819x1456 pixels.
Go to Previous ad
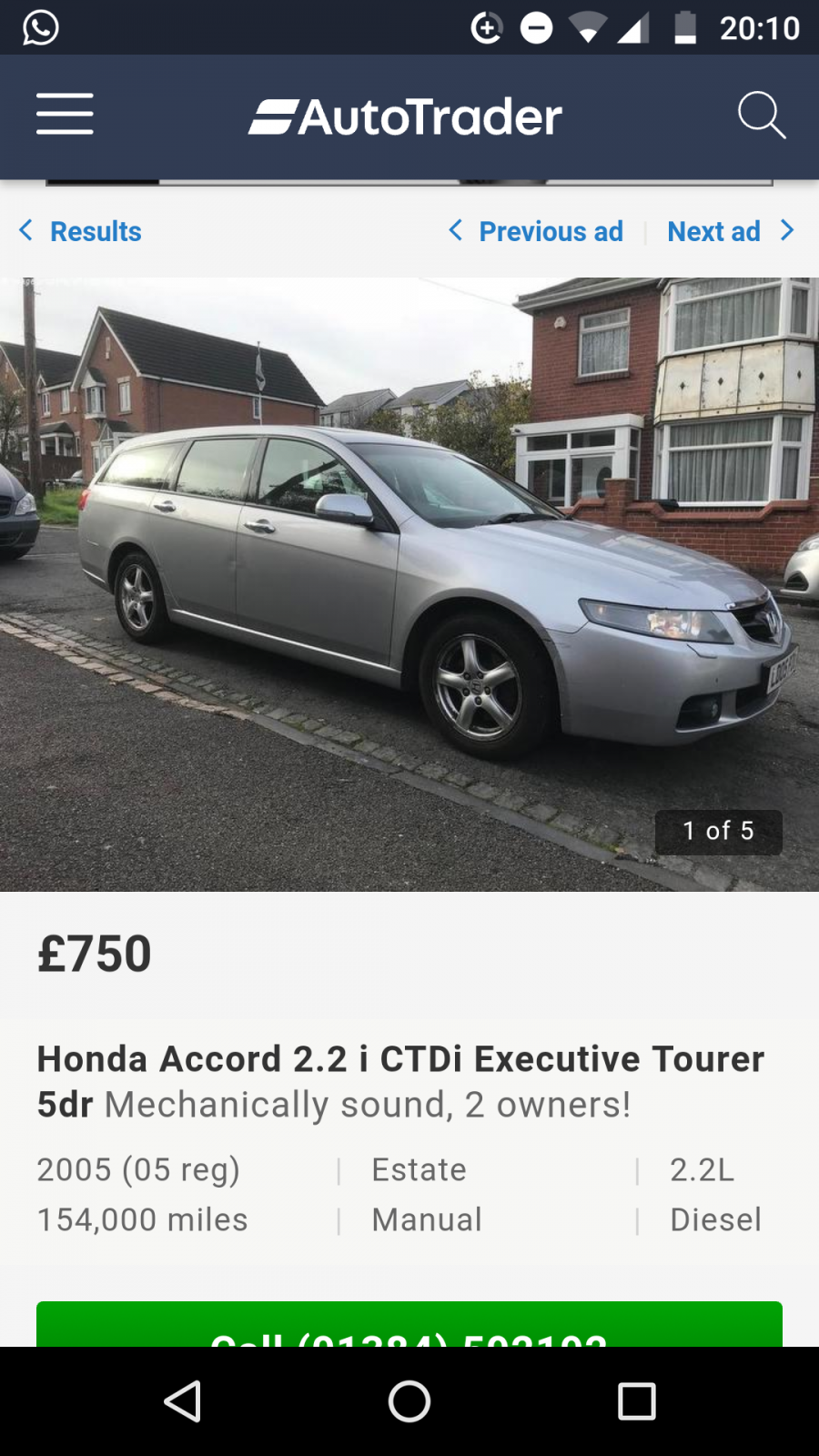point(536,231)
